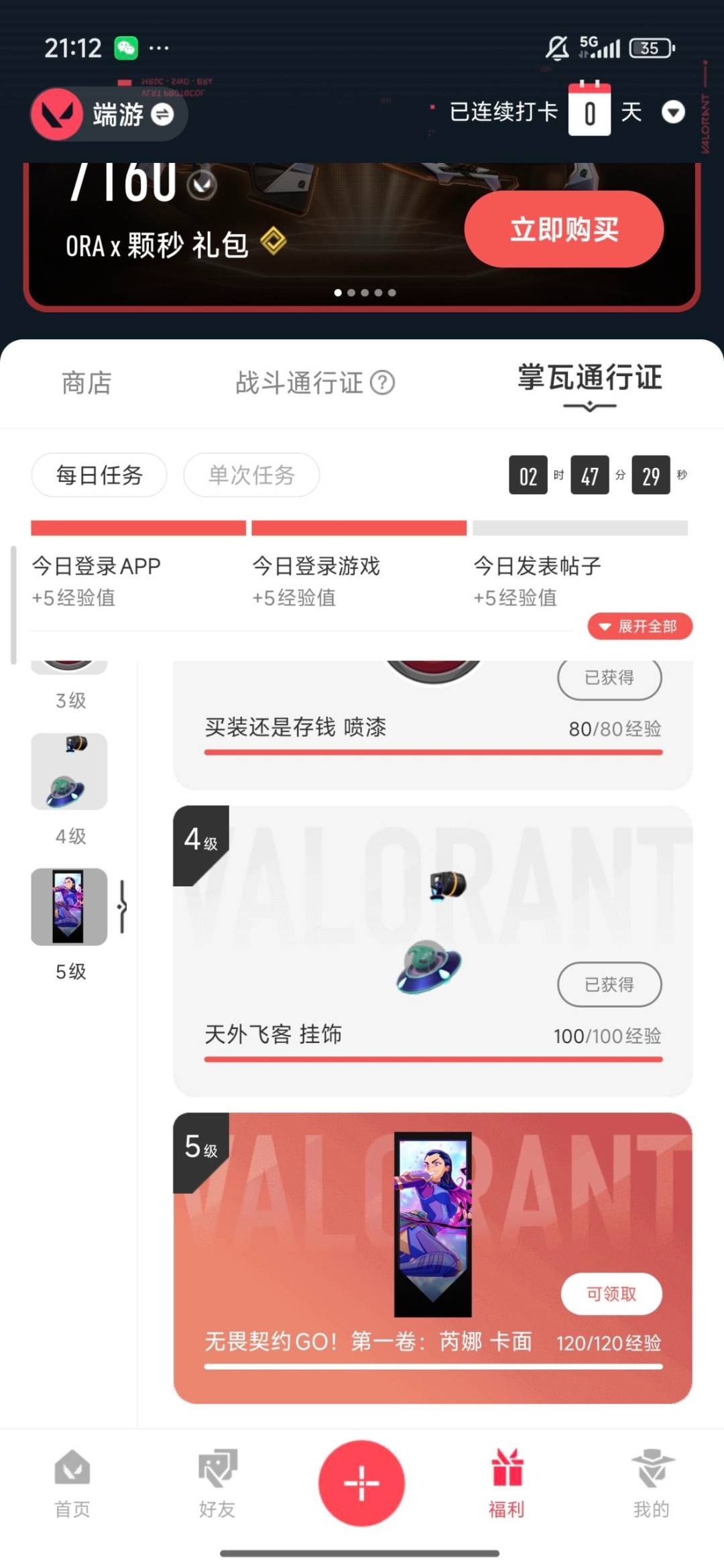Image resolution: width=724 pixels, height=1568 pixels.
Task: Collapse the 掌瓦通行证 section arrow
Action: click(589, 406)
